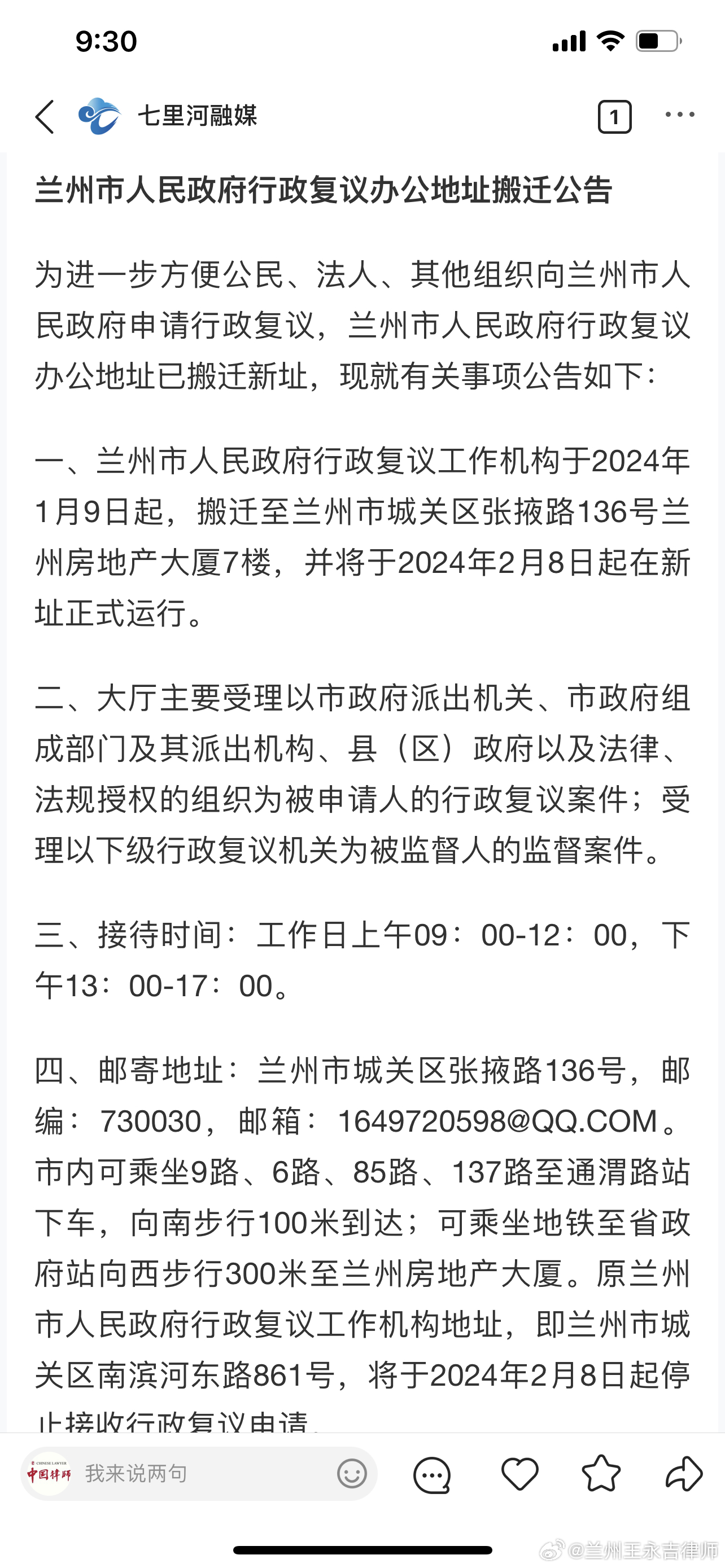The height and width of the screenshot is (1568, 725).
Task: Open the three-dot overflow menu
Action: click(x=679, y=115)
